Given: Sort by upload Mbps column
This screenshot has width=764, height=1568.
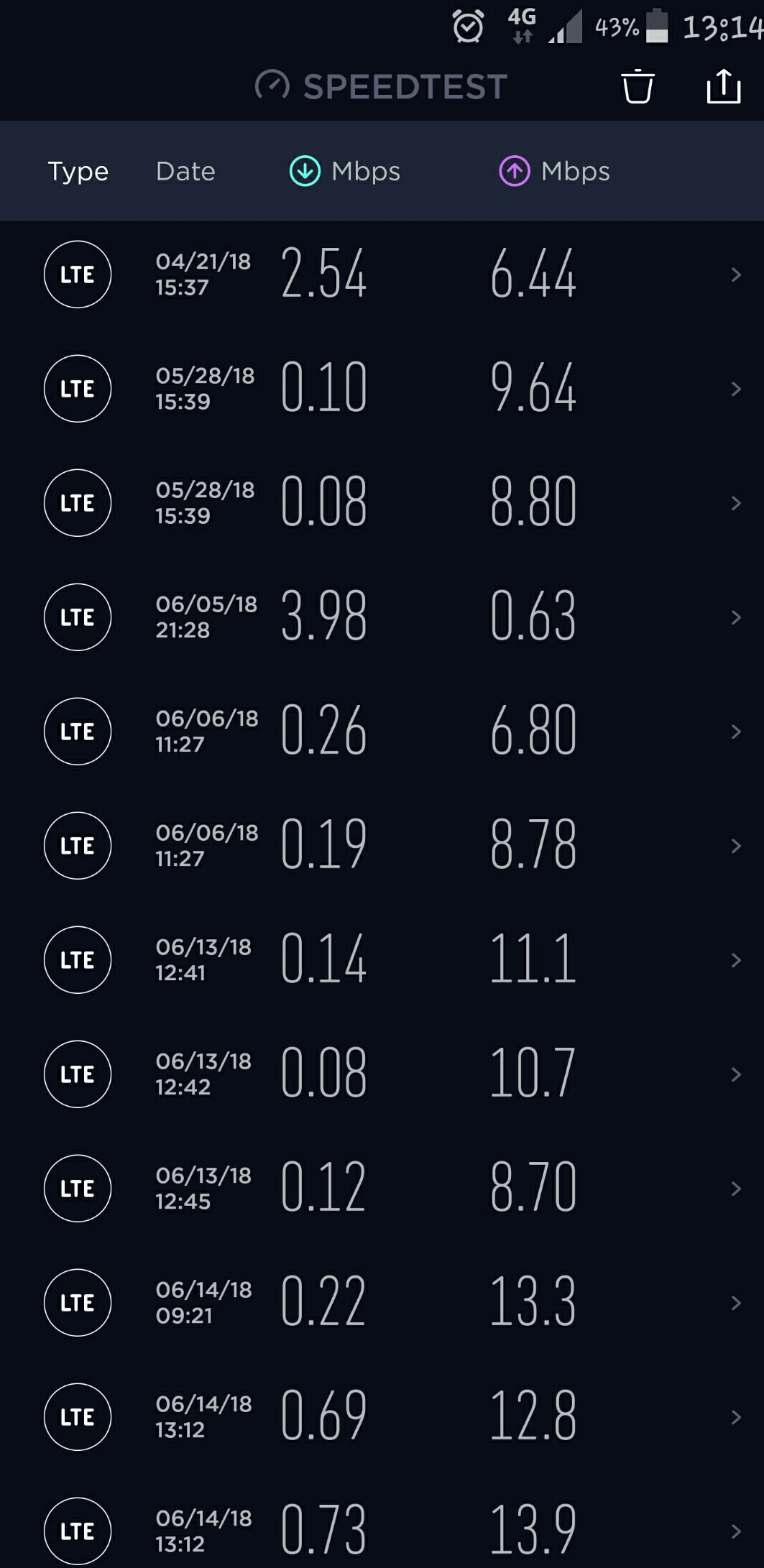Looking at the screenshot, I should tap(554, 171).
